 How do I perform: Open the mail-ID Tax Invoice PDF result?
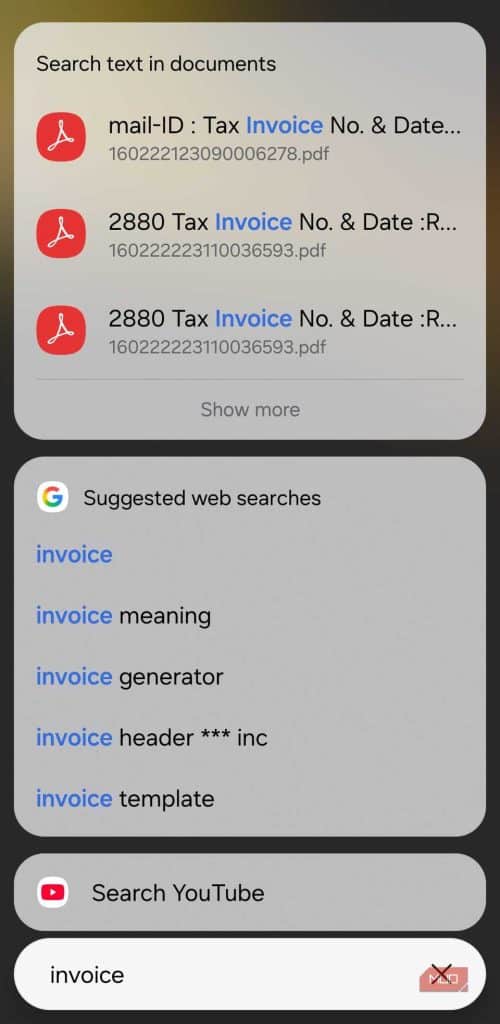[250, 136]
